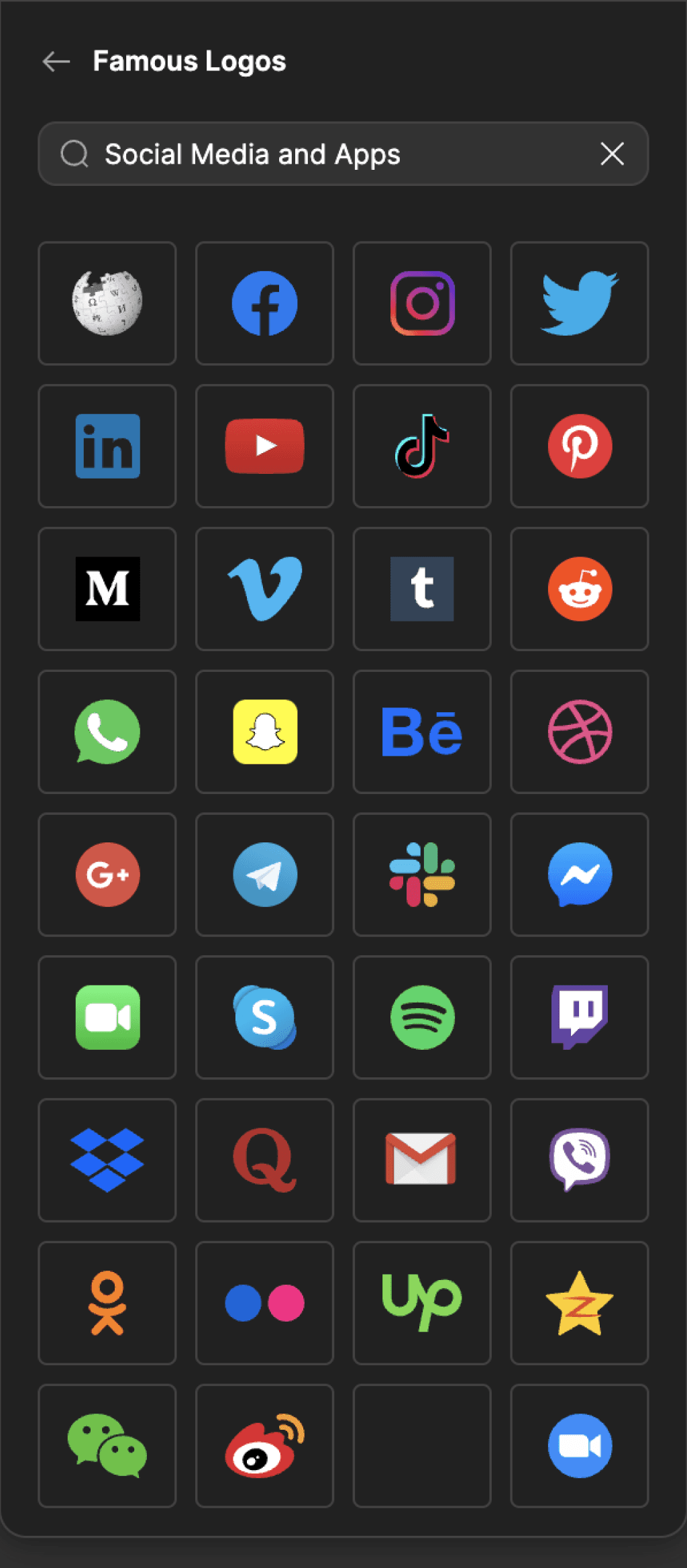The image size is (687, 1568).
Task: Choose the Facebook logo
Action: pyautogui.click(x=264, y=303)
